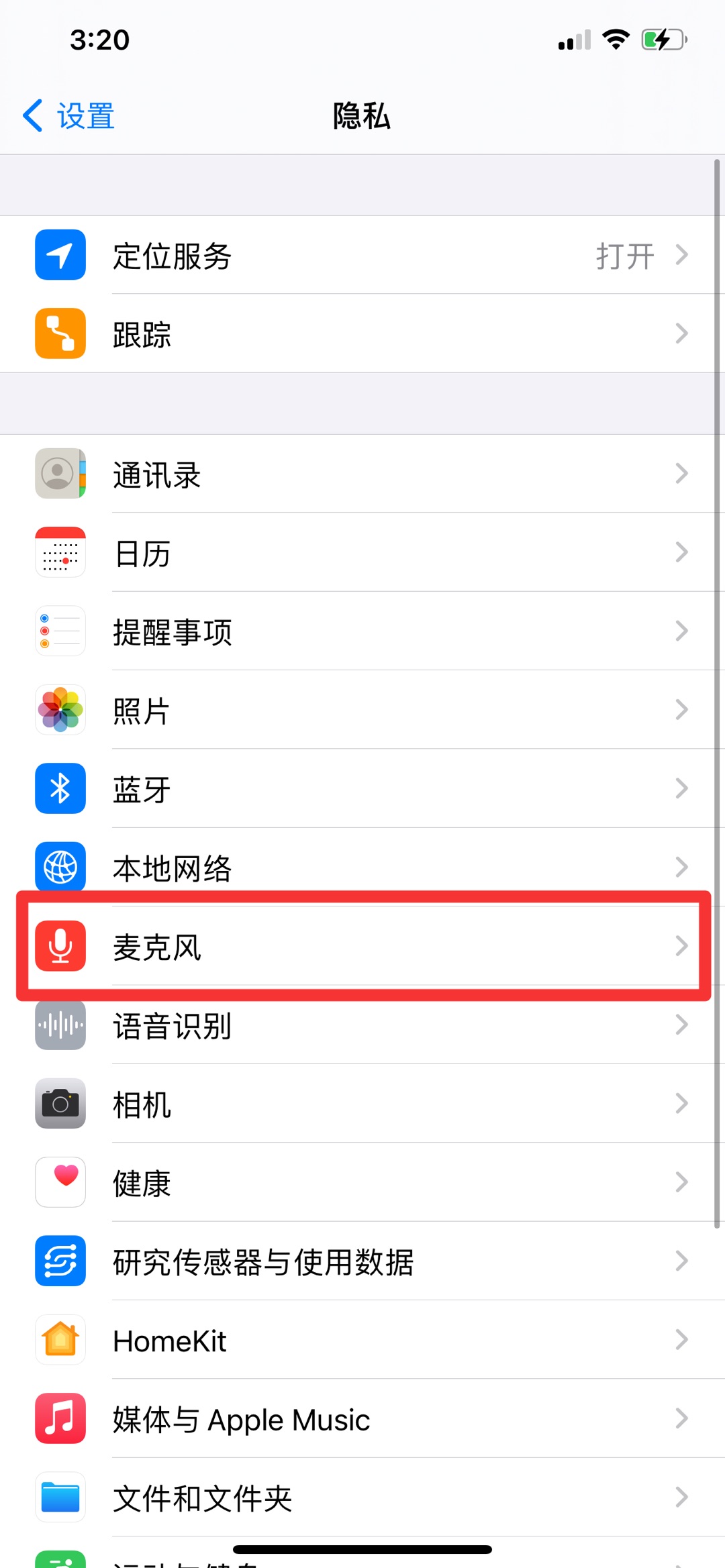The width and height of the screenshot is (725, 1568).
Task: Open 照片 privacy settings
Action: (362, 710)
